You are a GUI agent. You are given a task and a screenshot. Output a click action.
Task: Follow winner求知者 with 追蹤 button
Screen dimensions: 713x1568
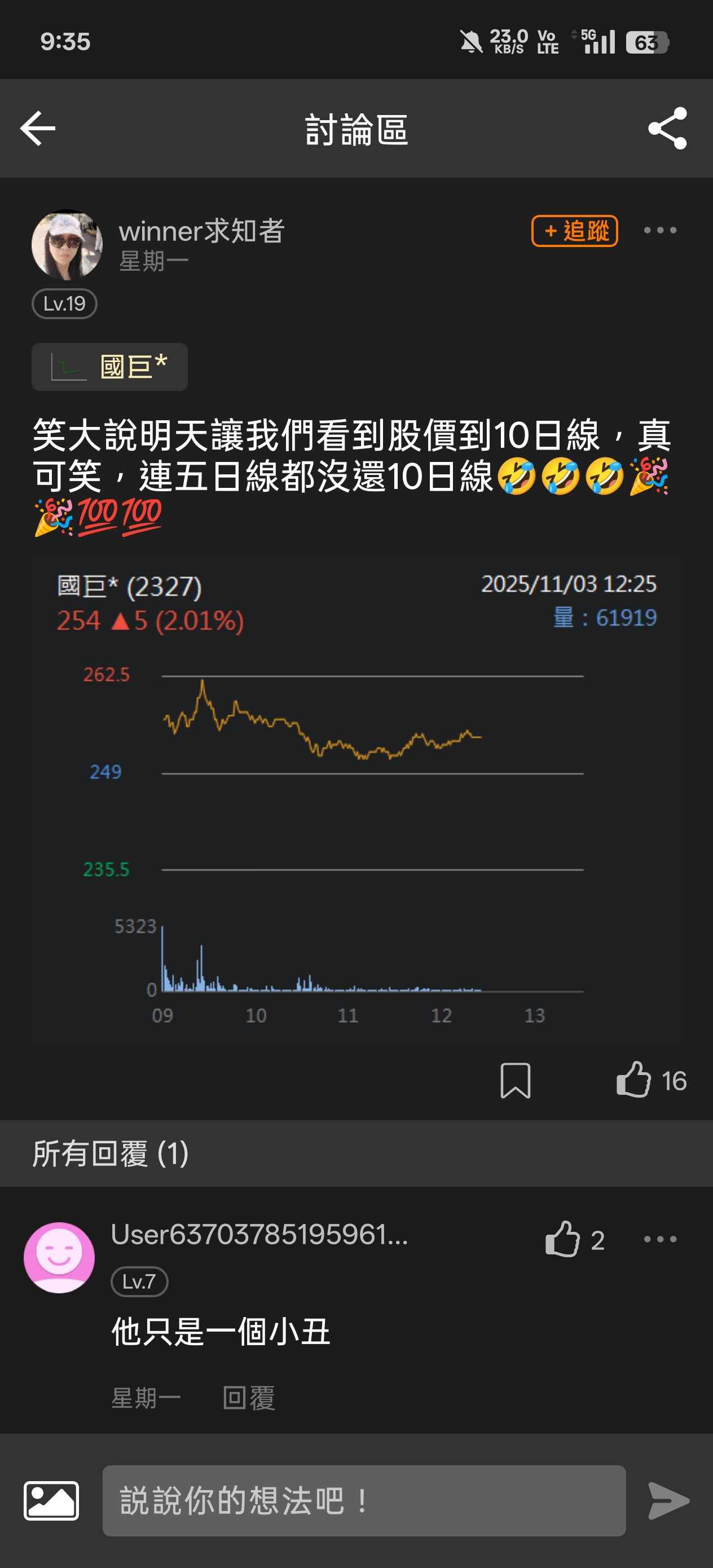click(x=574, y=231)
